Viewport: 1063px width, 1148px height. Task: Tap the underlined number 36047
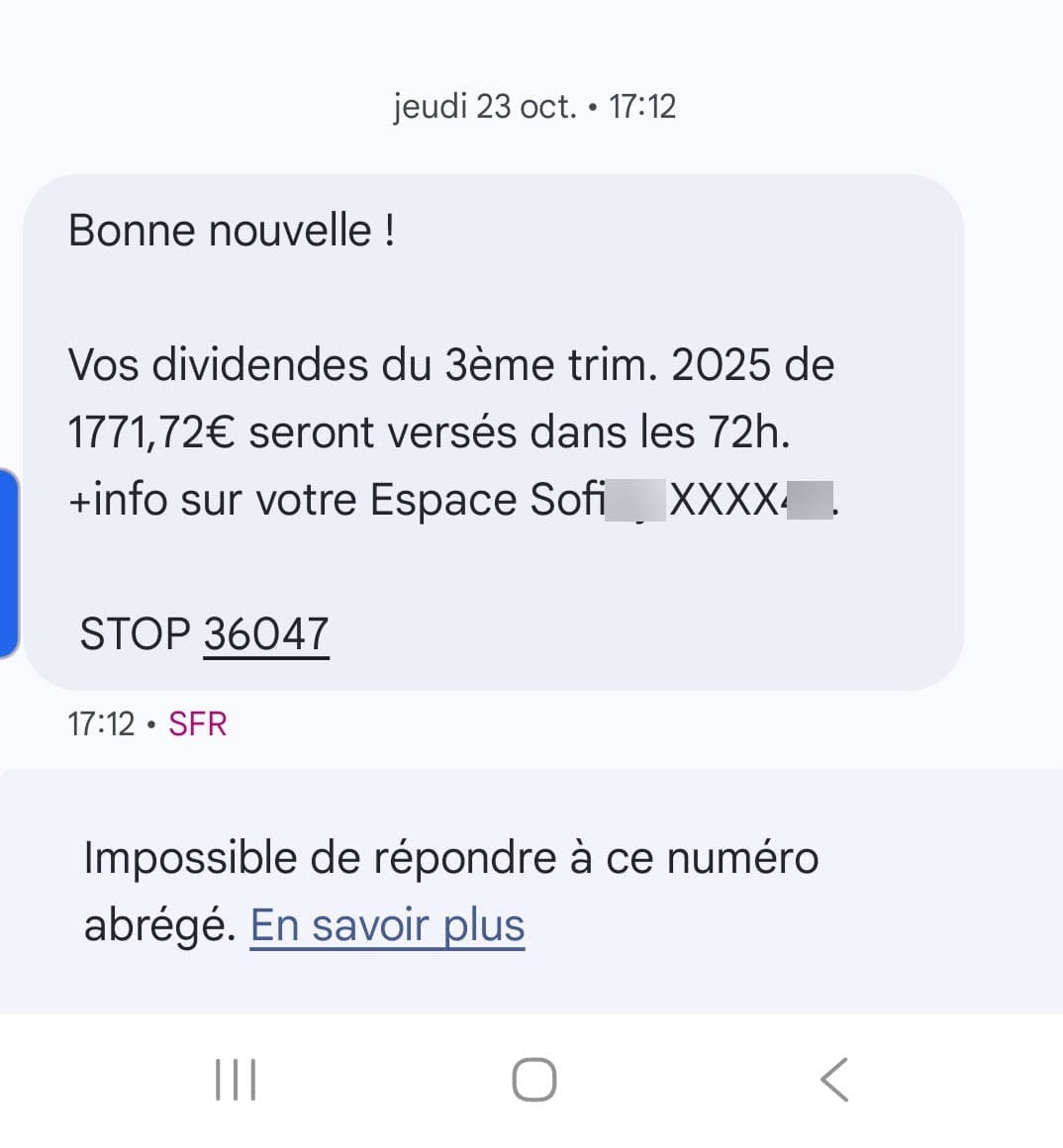coord(265,634)
